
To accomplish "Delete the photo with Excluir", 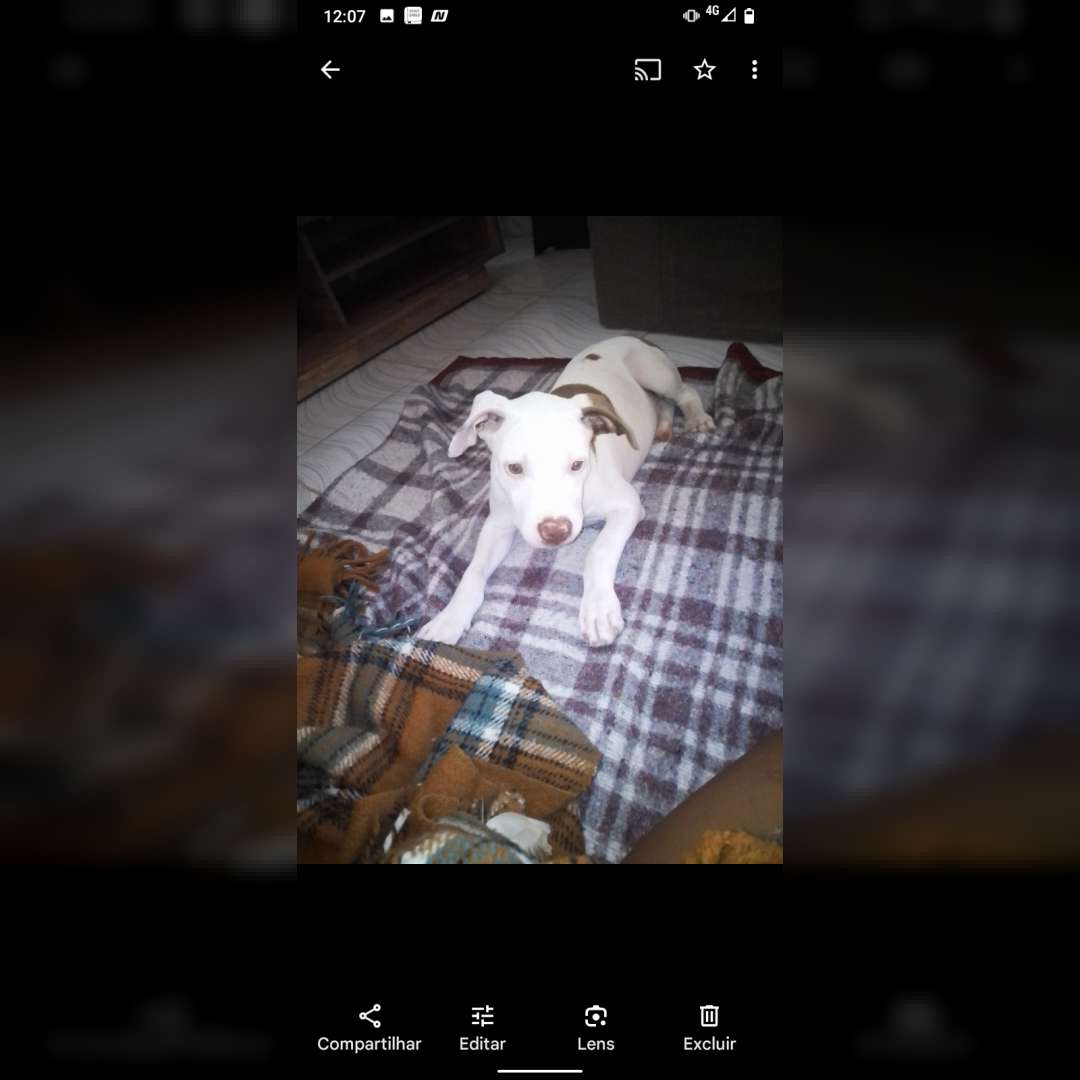I will (x=709, y=1028).
